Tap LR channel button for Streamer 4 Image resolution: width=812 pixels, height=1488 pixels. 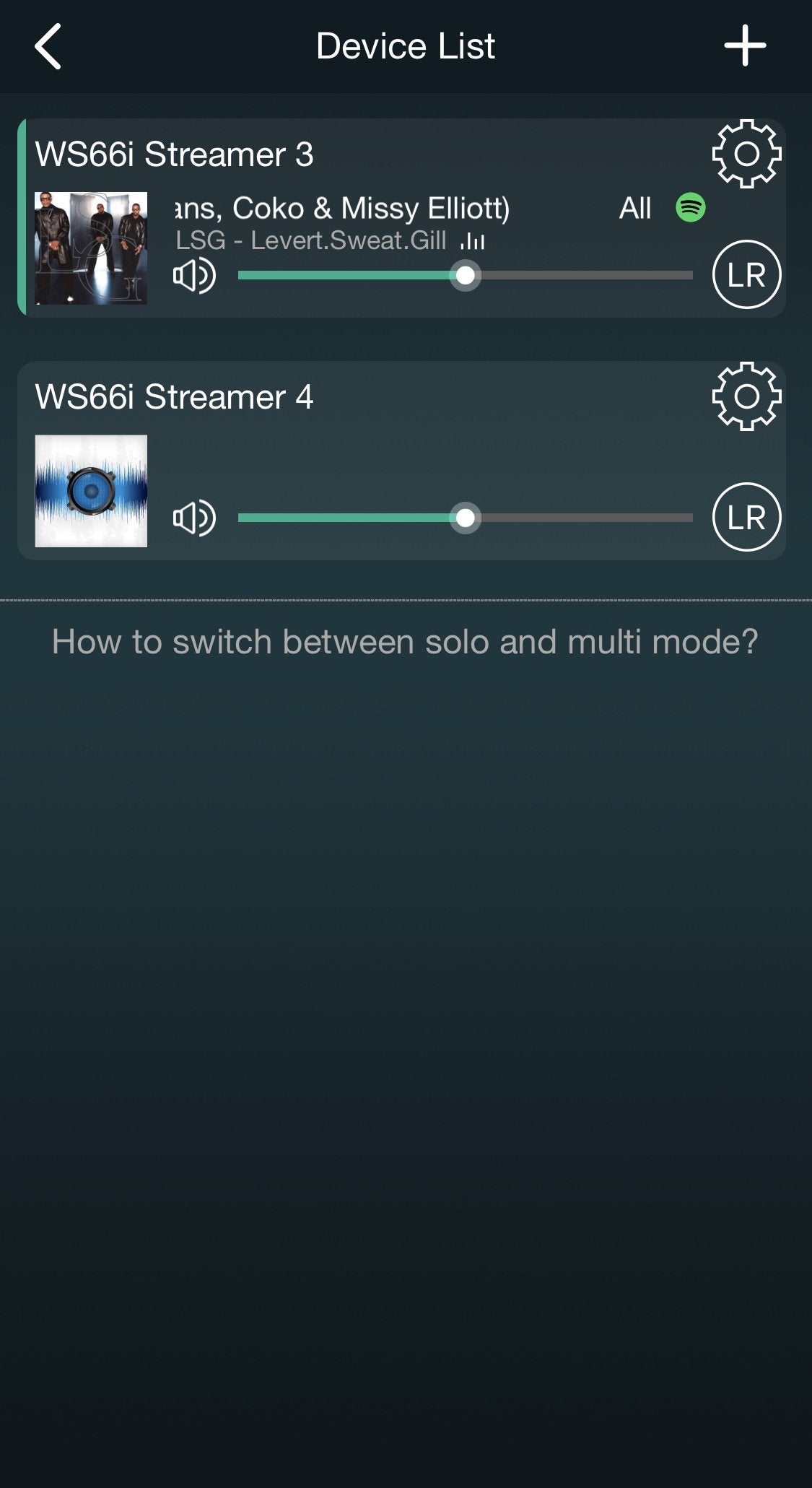click(746, 518)
